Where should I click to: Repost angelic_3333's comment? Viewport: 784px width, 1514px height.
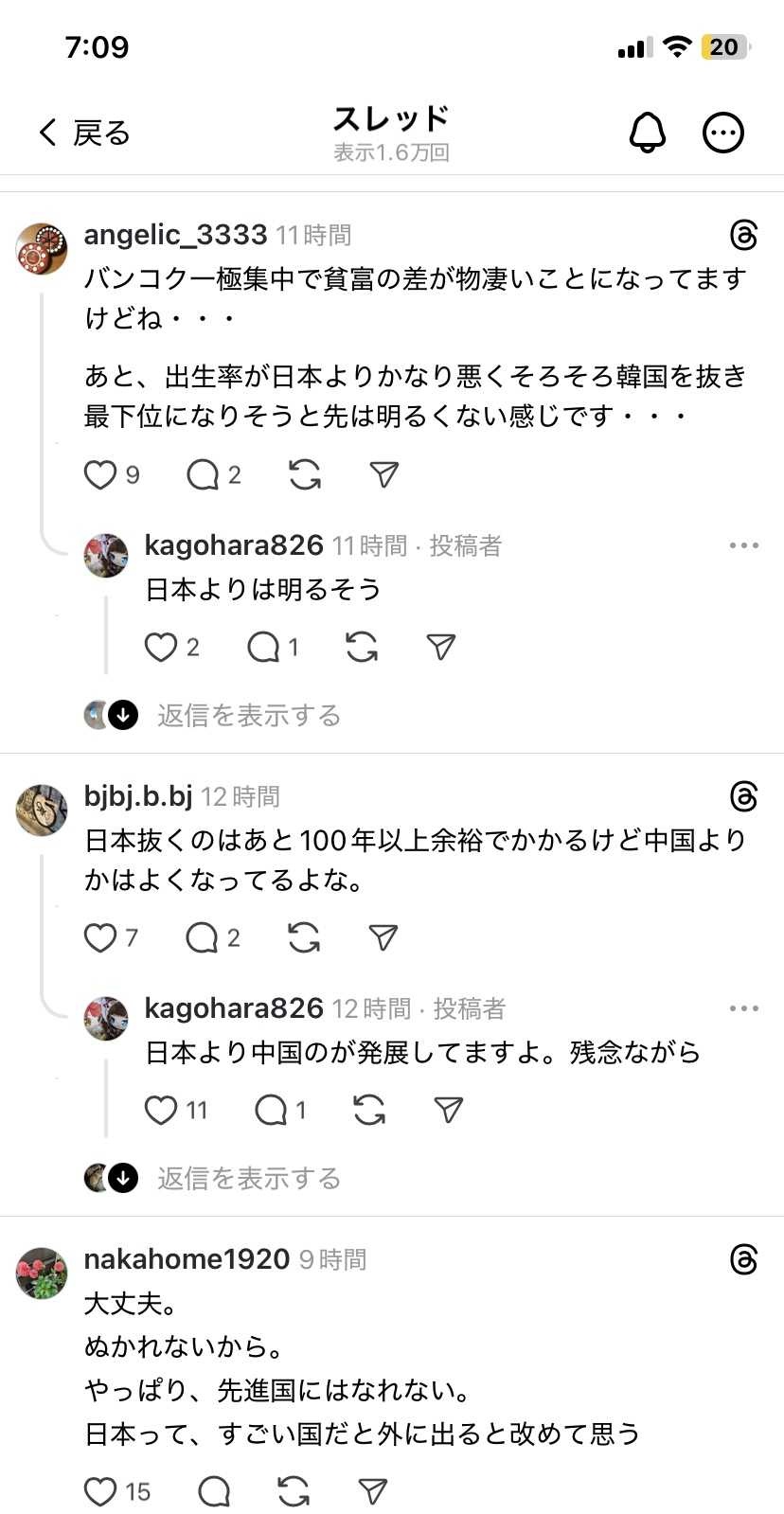[305, 474]
